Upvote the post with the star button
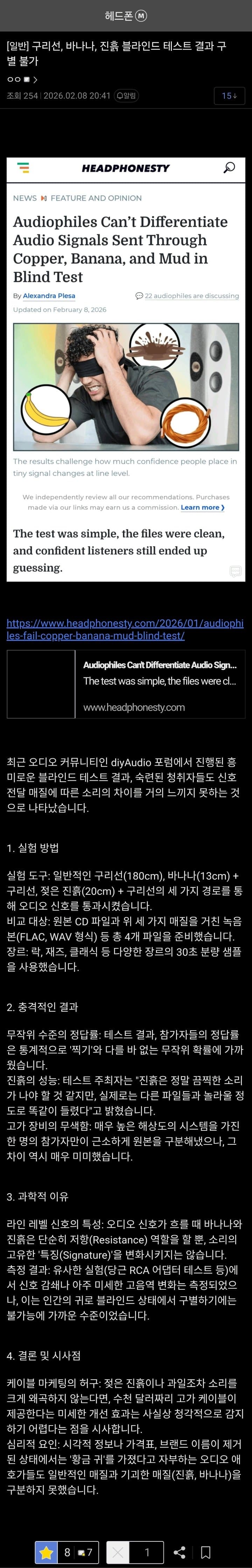 tap(47, 1552)
